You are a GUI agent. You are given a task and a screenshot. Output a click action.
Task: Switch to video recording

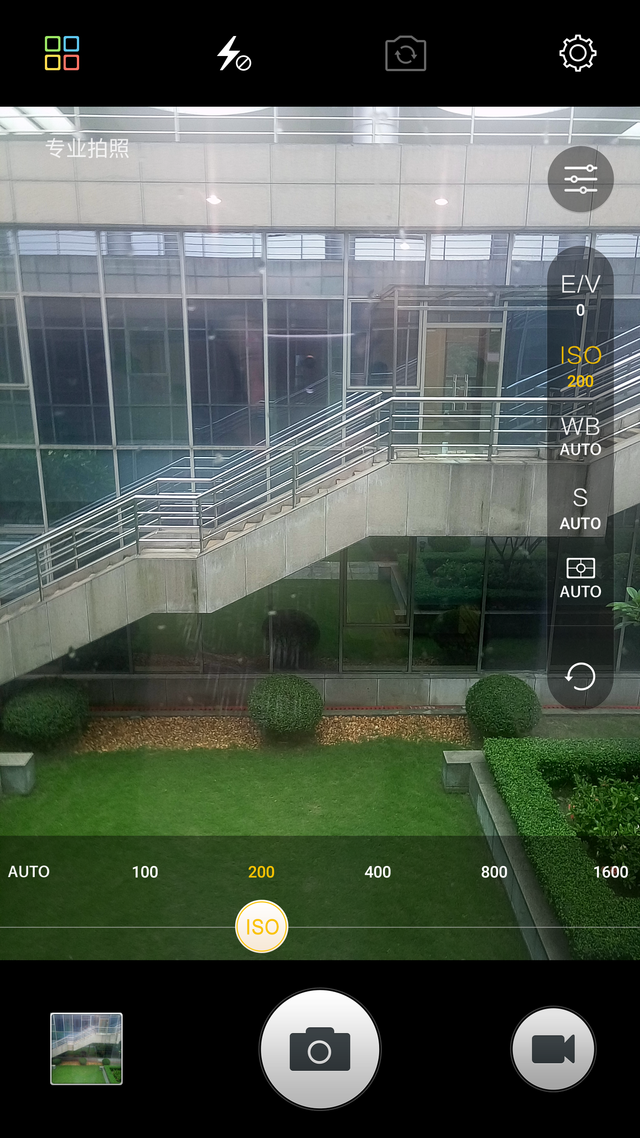(553, 1049)
